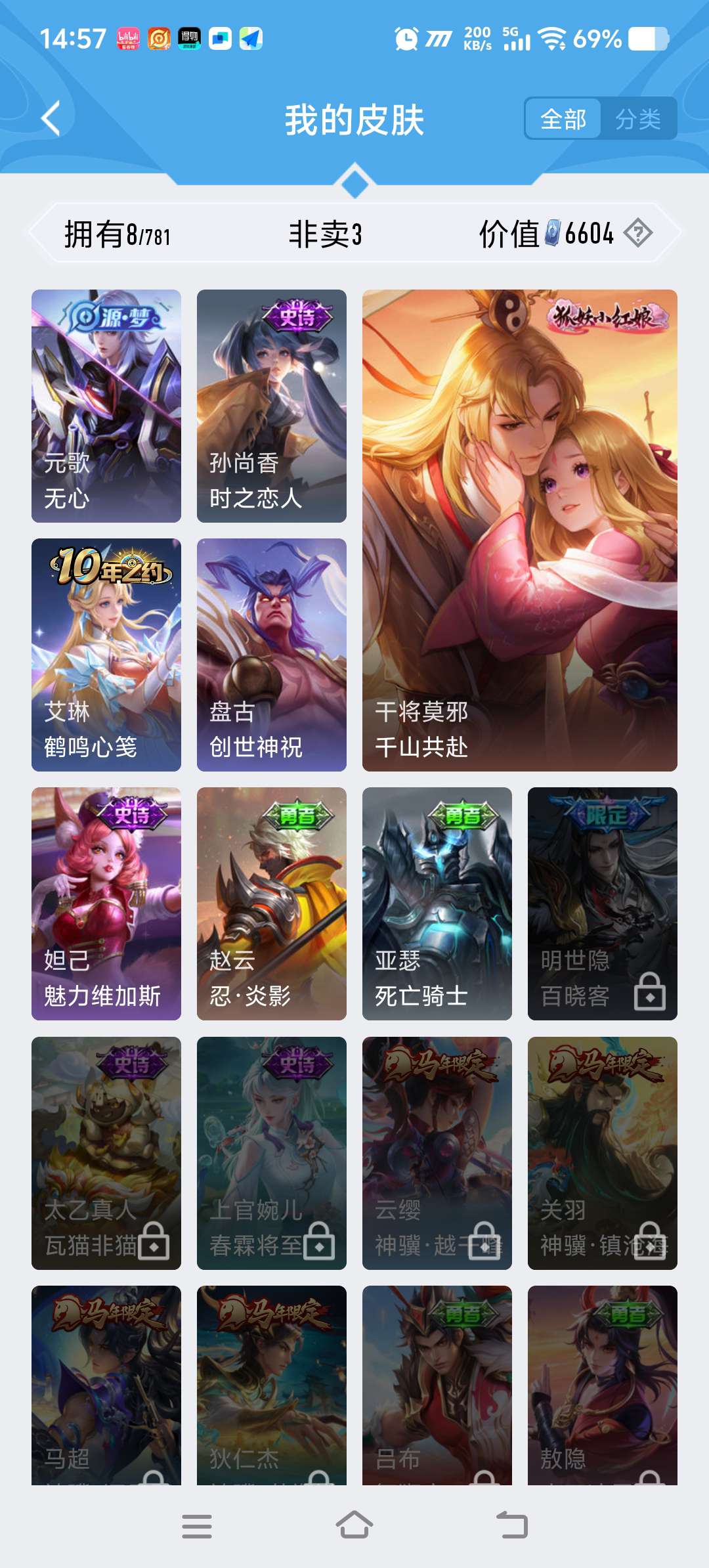Image resolution: width=709 pixels, height=1568 pixels.
Task: Open locked 云缨 神骥 skin card
Action: 437,1153
